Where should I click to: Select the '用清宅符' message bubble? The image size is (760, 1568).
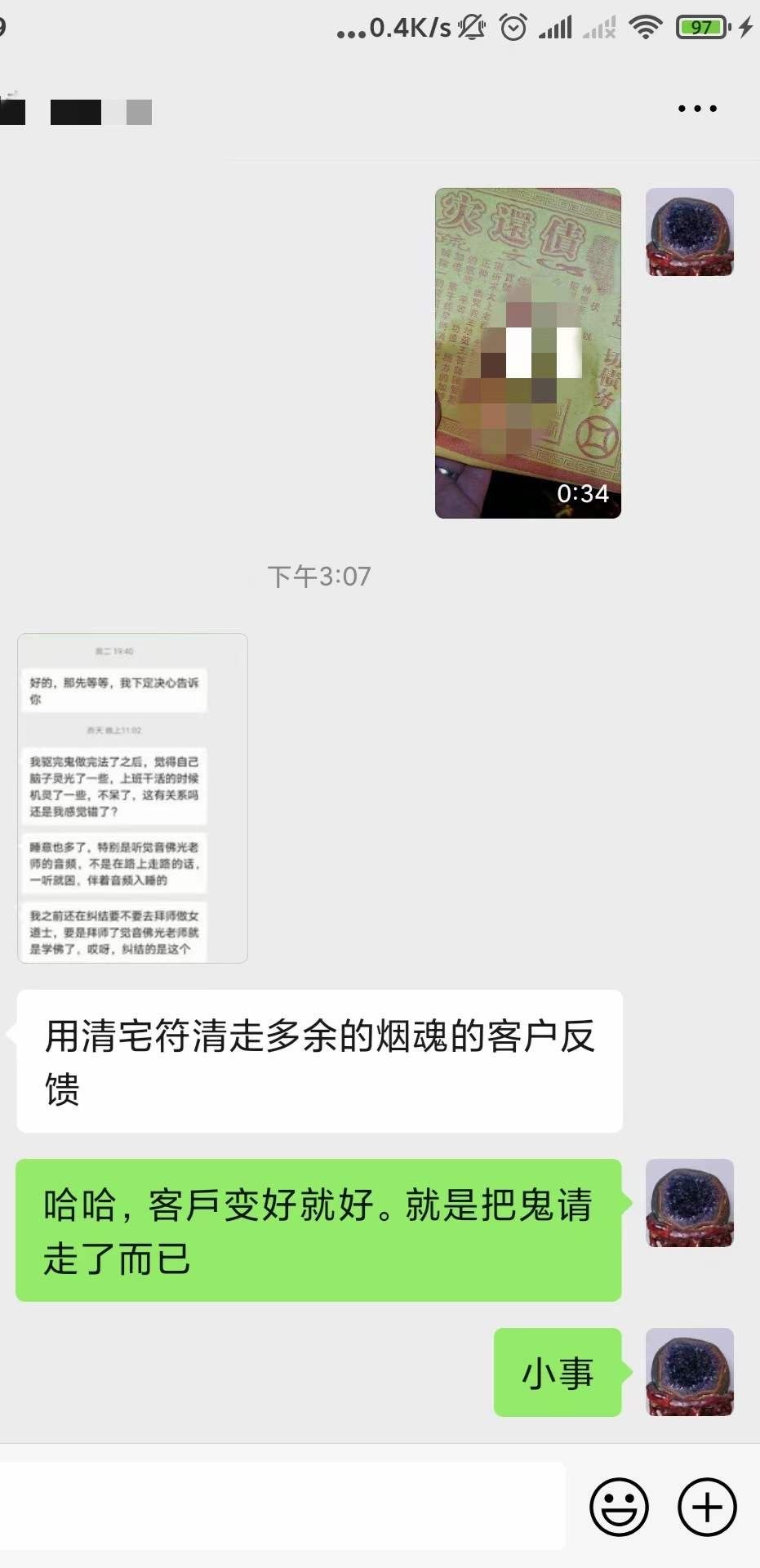pyautogui.click(x=318, y=1060)
